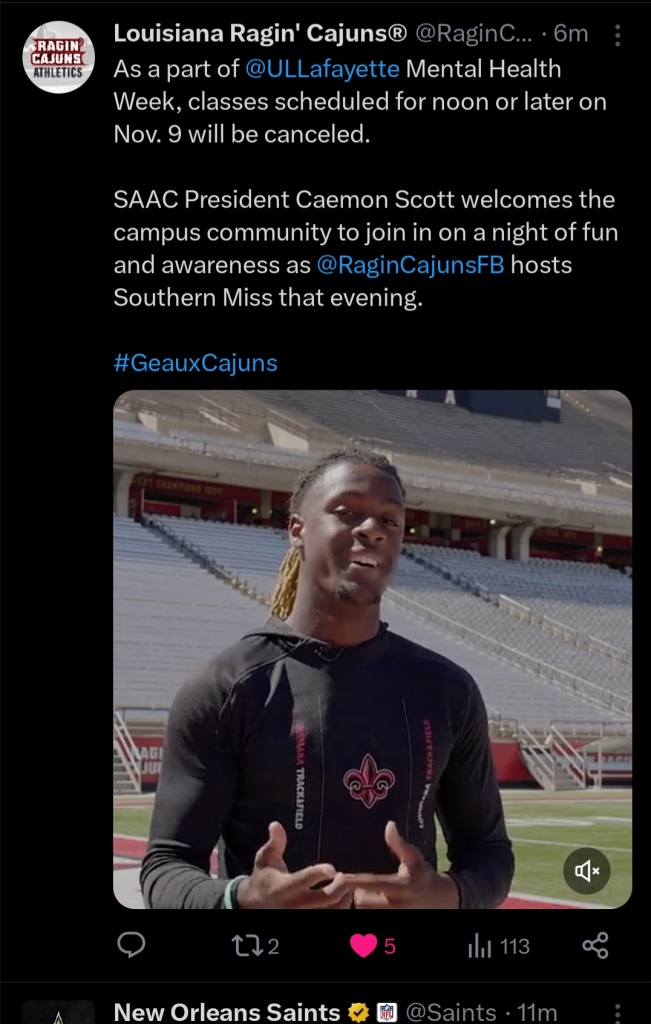Screen dimensions: 651x1024
Task: Play the Caemon Scott video
Action: click(372, 649)
